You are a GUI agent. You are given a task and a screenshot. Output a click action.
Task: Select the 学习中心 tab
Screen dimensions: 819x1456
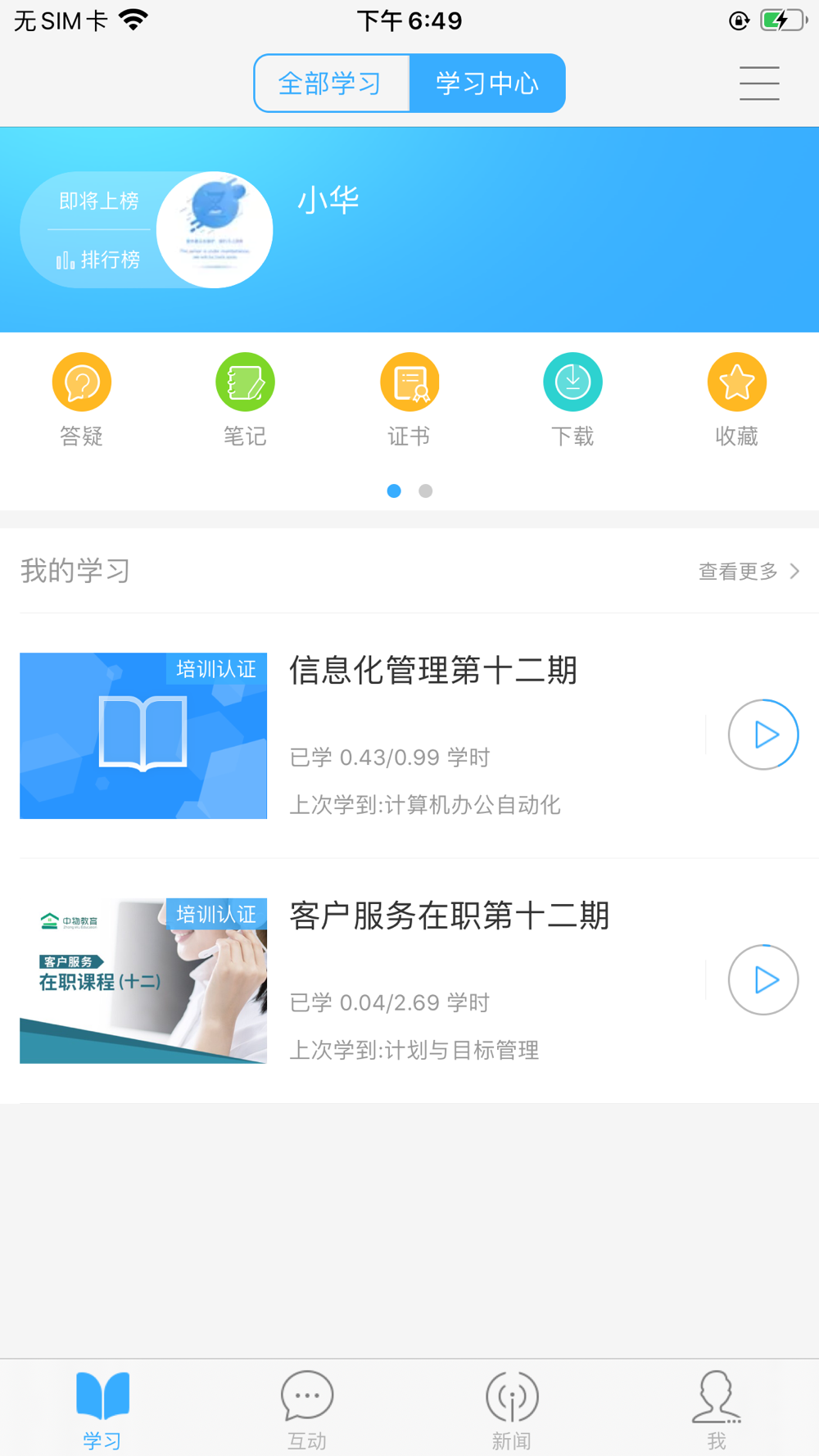[x=487, y=84]
